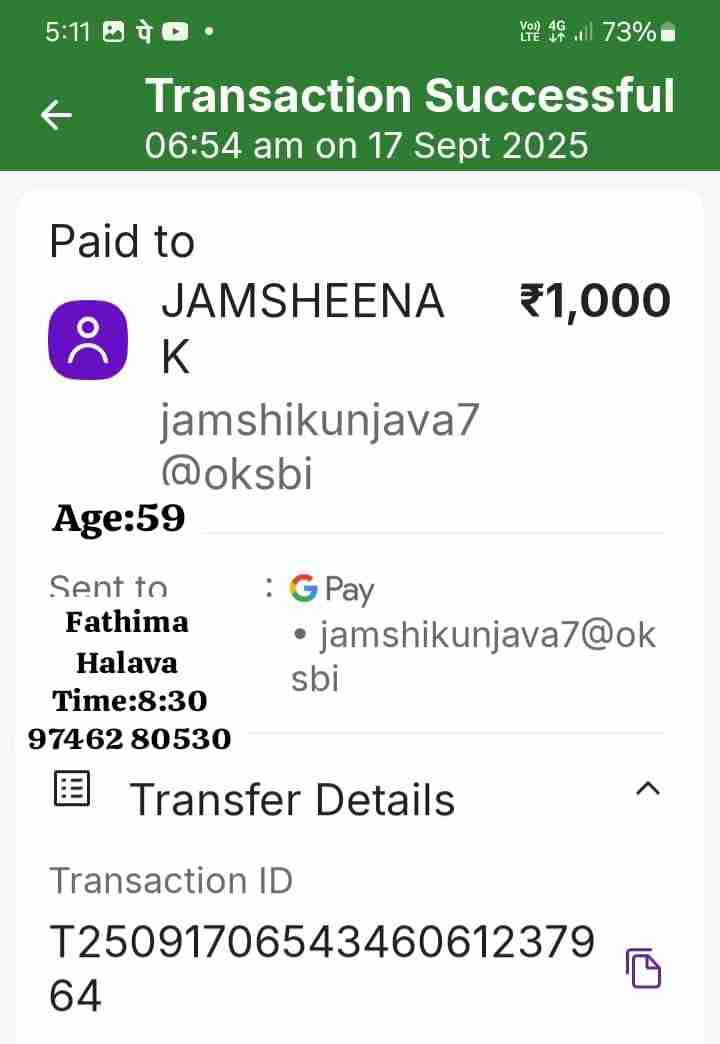Go back from Transaction Successful screen
The image size is (720, 1044).
(x=56, y=116)
